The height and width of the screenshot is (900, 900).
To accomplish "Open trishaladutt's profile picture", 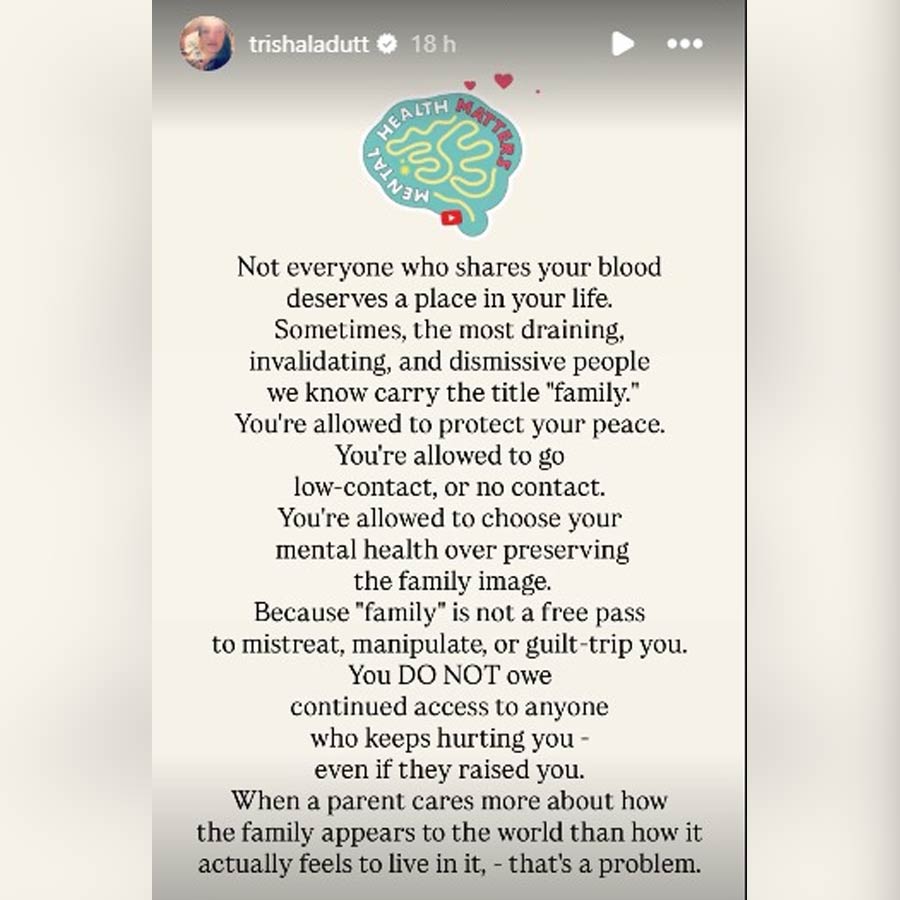I will 206,44.
